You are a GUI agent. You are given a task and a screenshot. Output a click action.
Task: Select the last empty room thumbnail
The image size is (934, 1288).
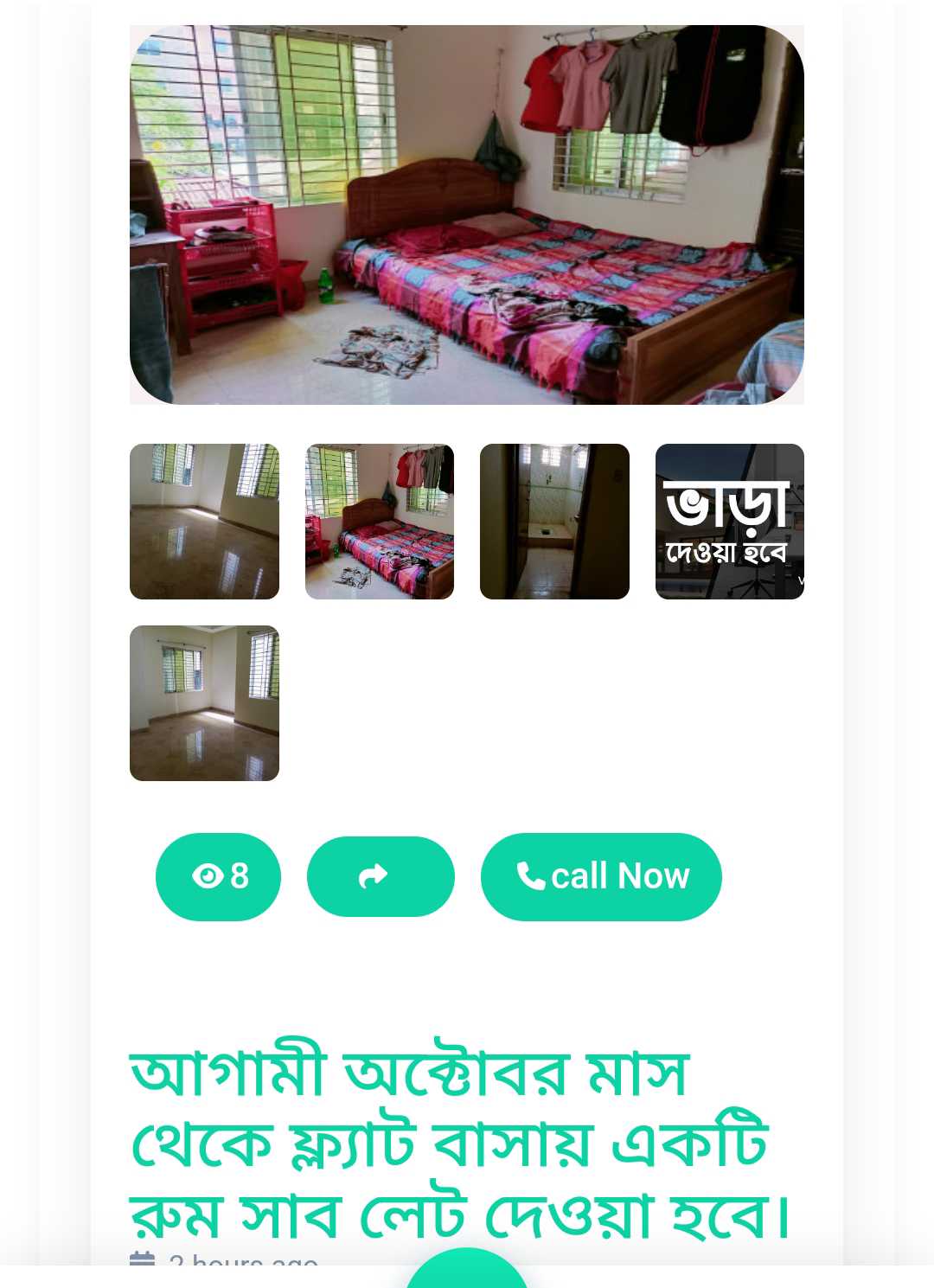[x=204, y=703]
